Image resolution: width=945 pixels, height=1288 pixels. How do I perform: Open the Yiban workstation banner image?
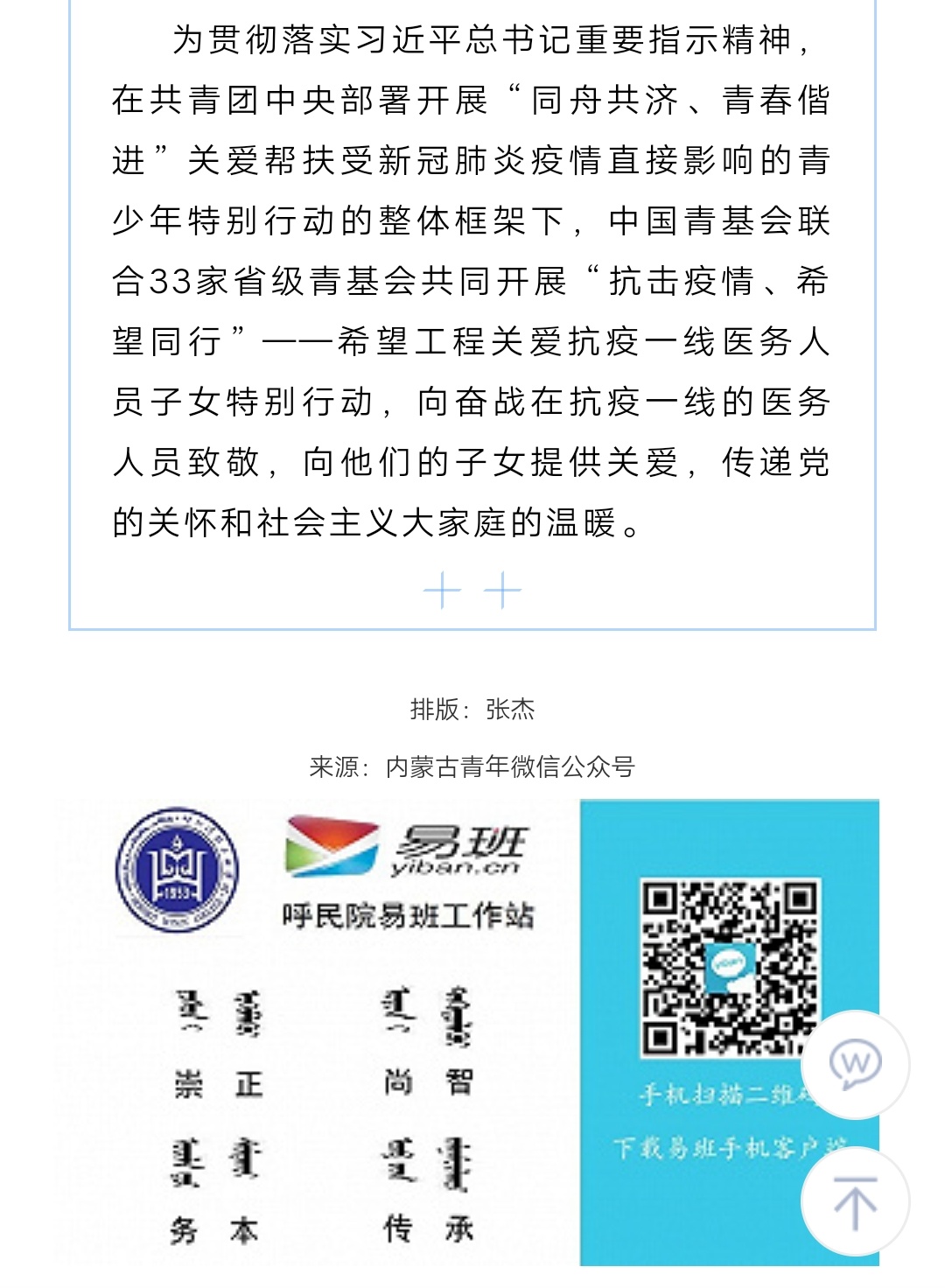(x=467, y=1031)
